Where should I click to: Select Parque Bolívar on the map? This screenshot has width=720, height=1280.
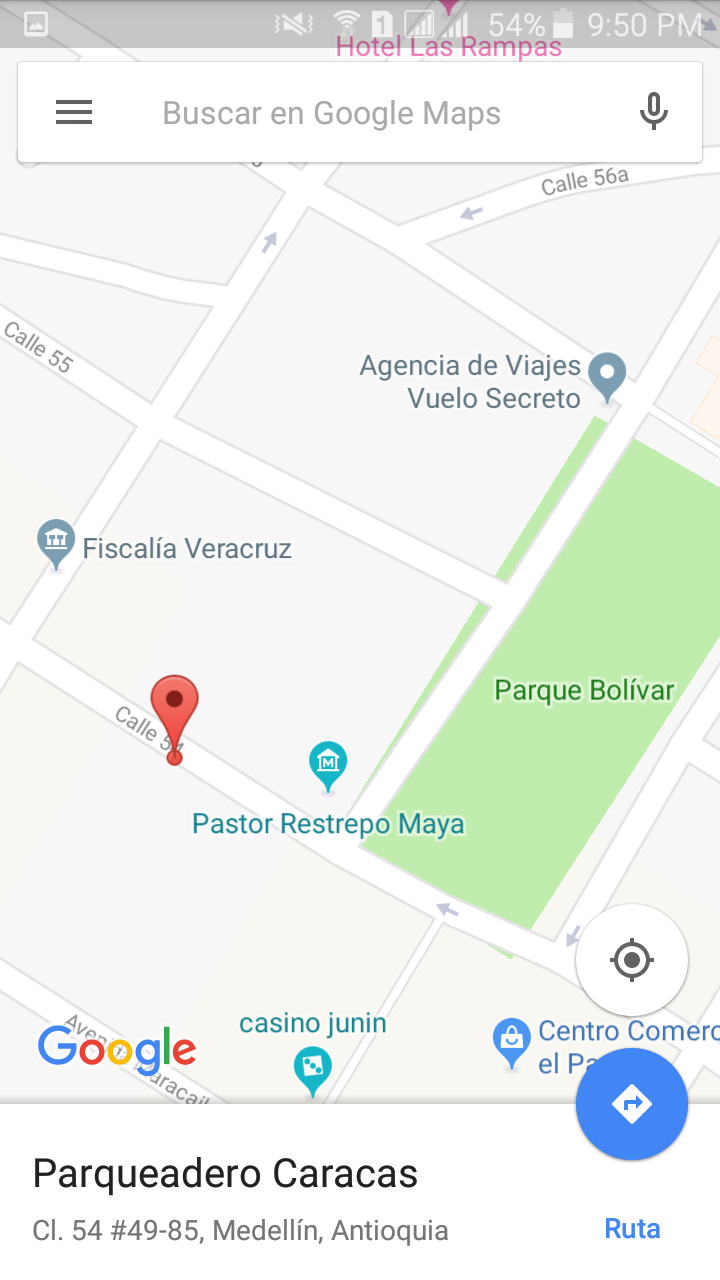tap(585, 690)
